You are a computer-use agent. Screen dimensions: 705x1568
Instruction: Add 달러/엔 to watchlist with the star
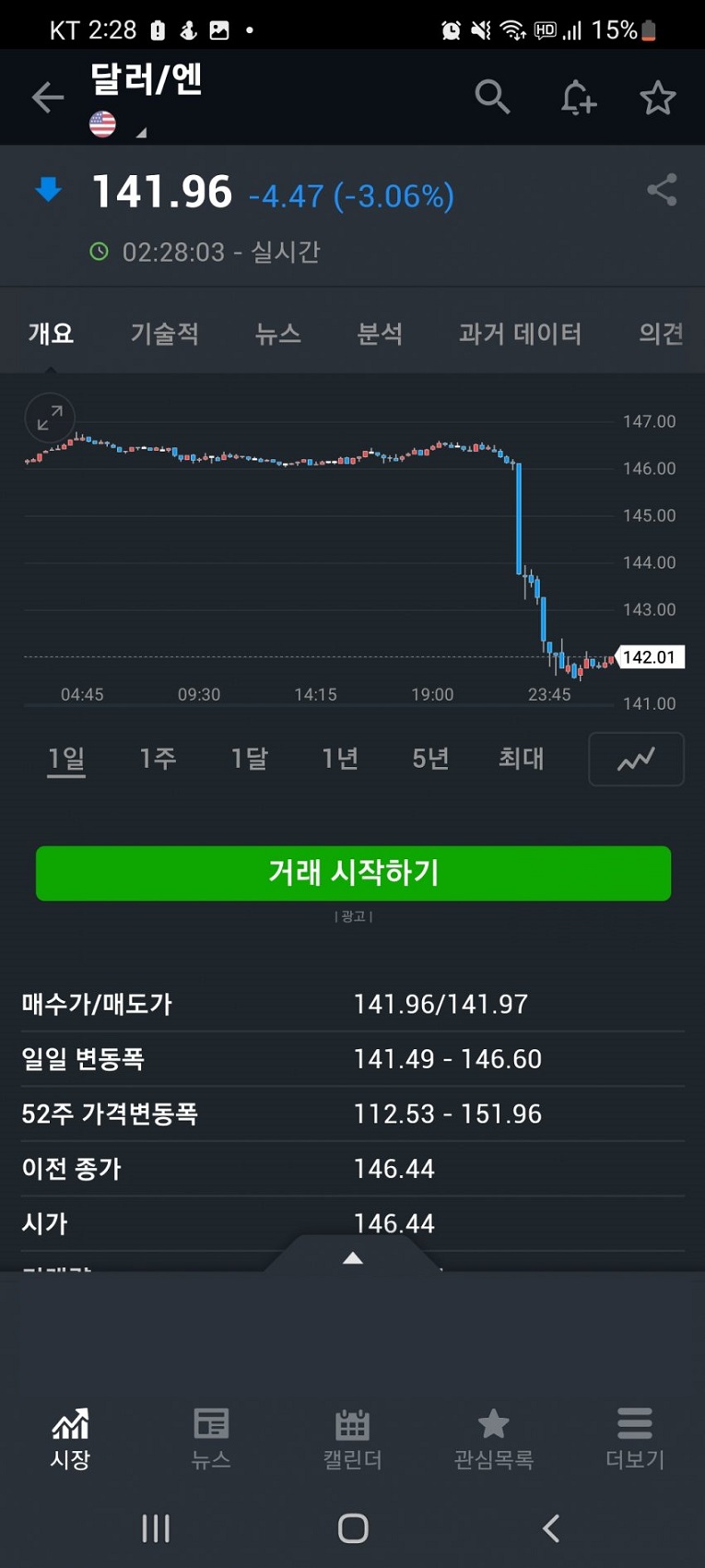click(657, 98)
